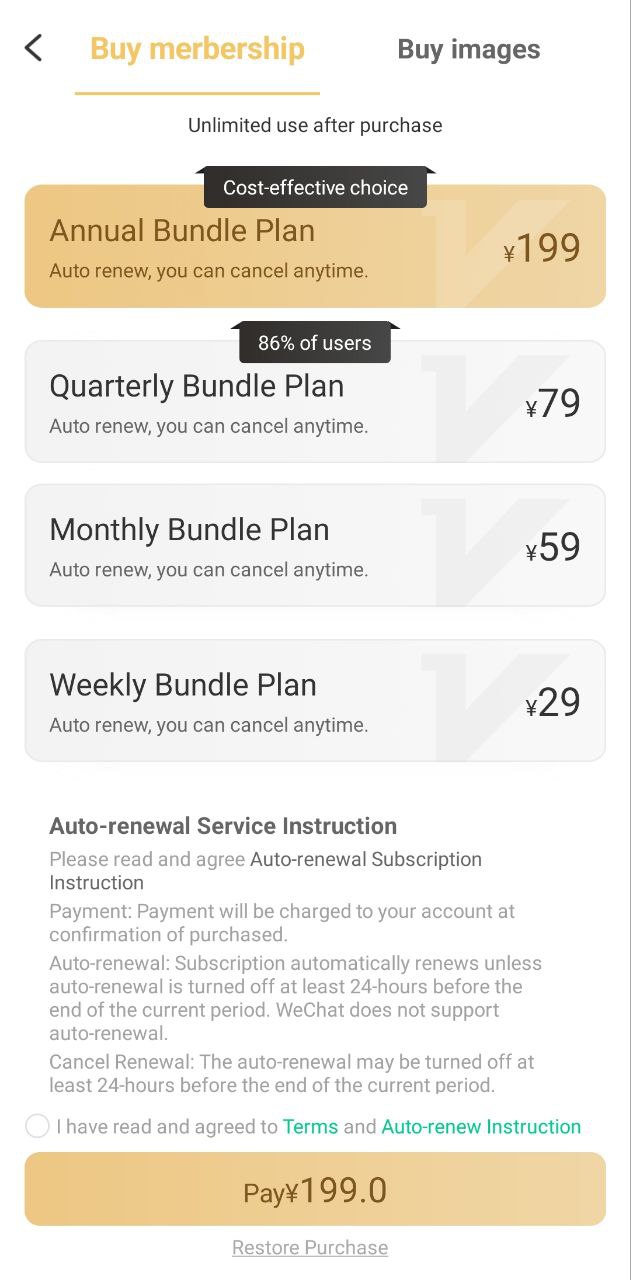Pick the Monthly Bundle Plan
The width and height of the screenshot is (631, 1280).
[315, 545]
